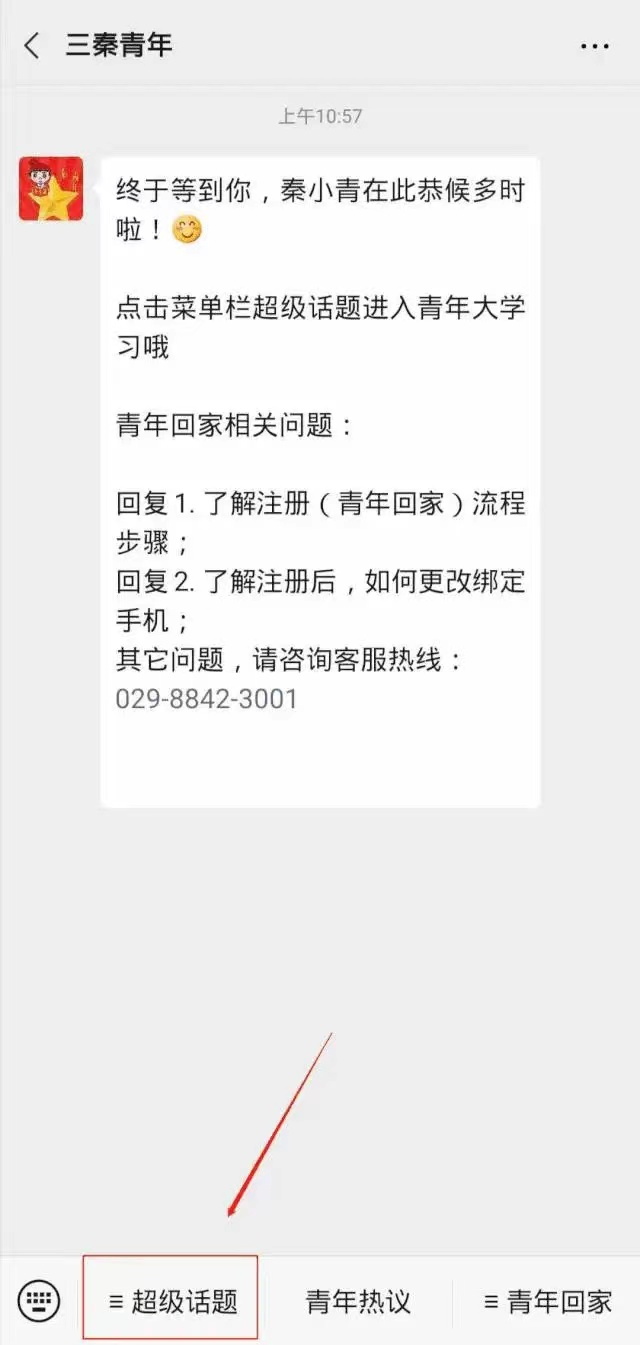Select the 青年热议 menu item
Image resolution: width=640 pixels, height=1345 pixels.
(x=358, y=1301)
